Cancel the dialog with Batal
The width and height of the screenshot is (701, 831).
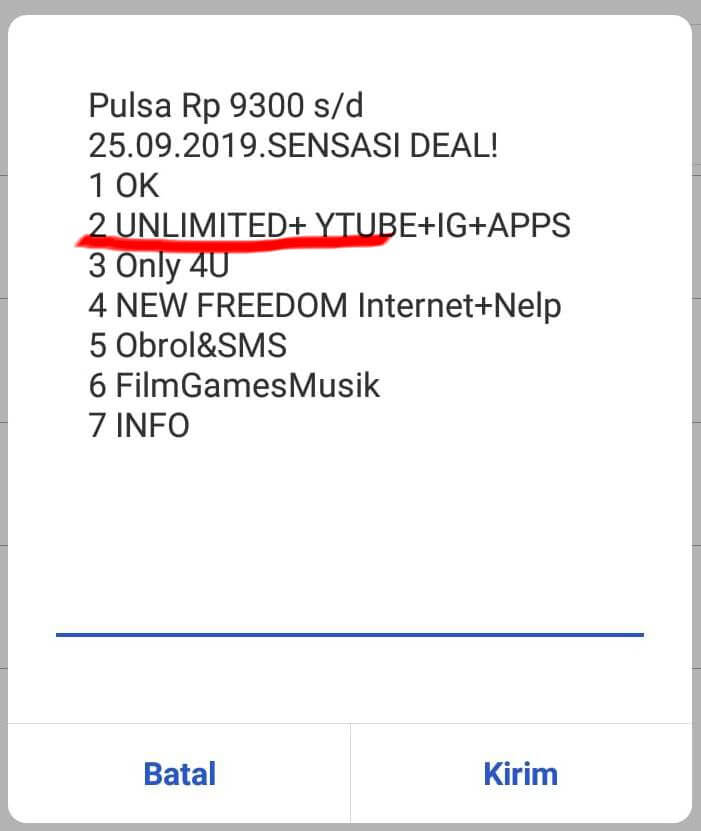(x=180, y=773)
